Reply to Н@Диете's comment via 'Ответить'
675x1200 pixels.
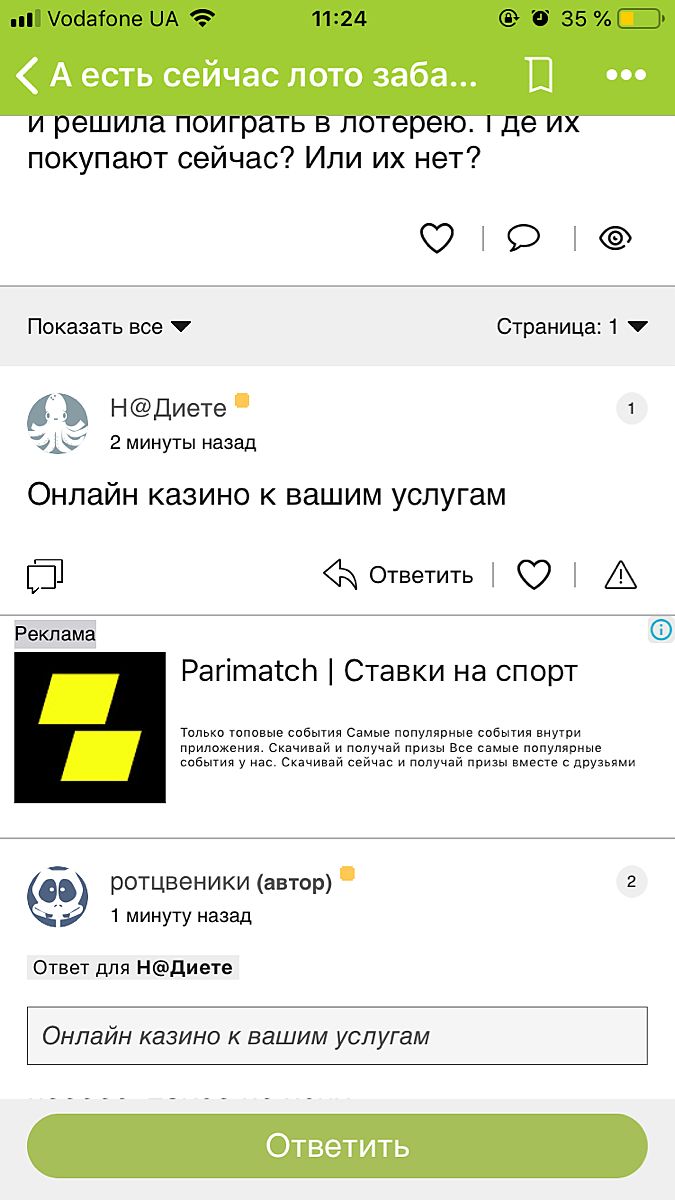[399, 575]
